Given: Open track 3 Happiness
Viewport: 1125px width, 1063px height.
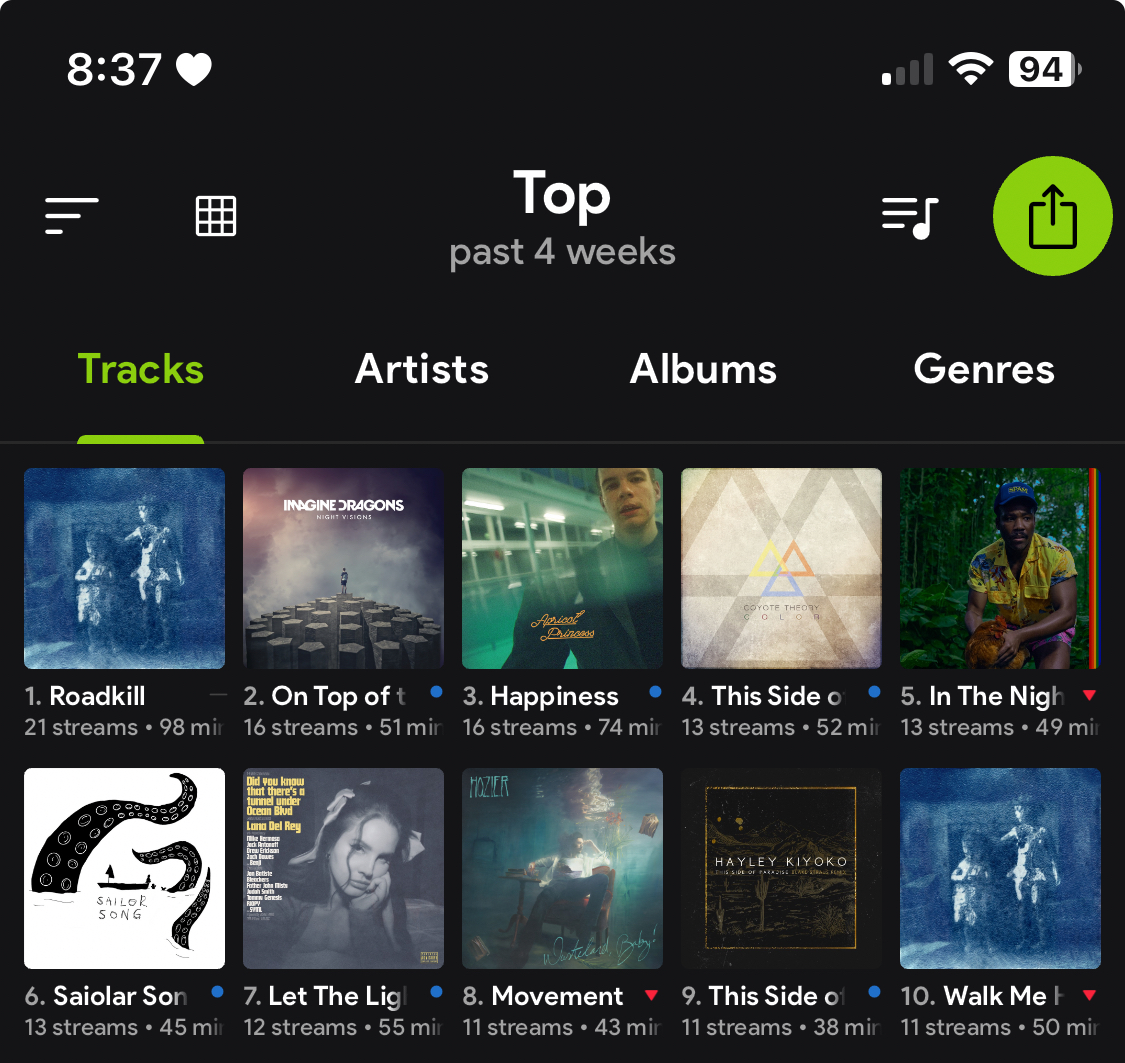Looking at the screenshot, I should point(562,568).
